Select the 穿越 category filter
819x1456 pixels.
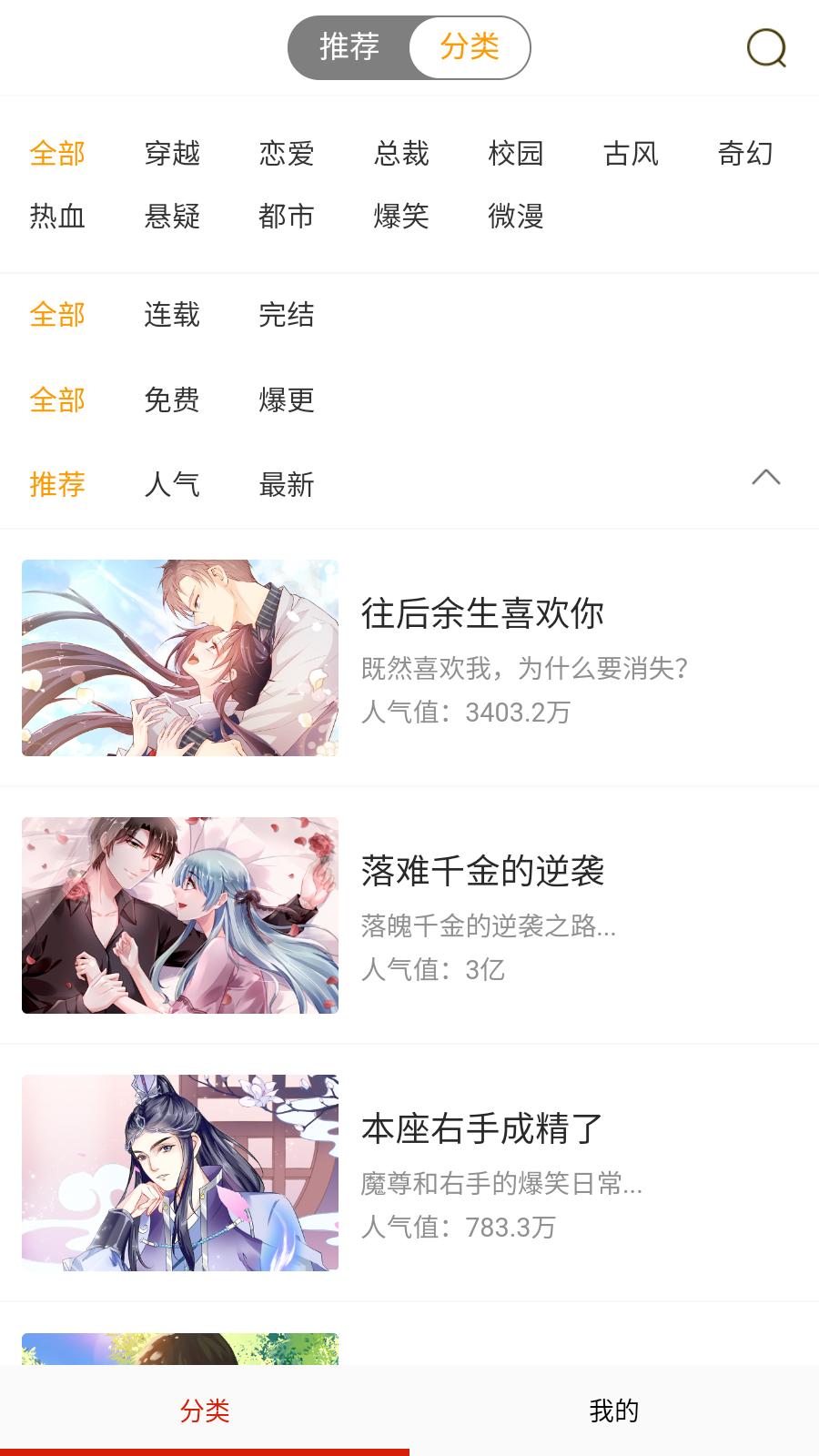tap(173, 155)
